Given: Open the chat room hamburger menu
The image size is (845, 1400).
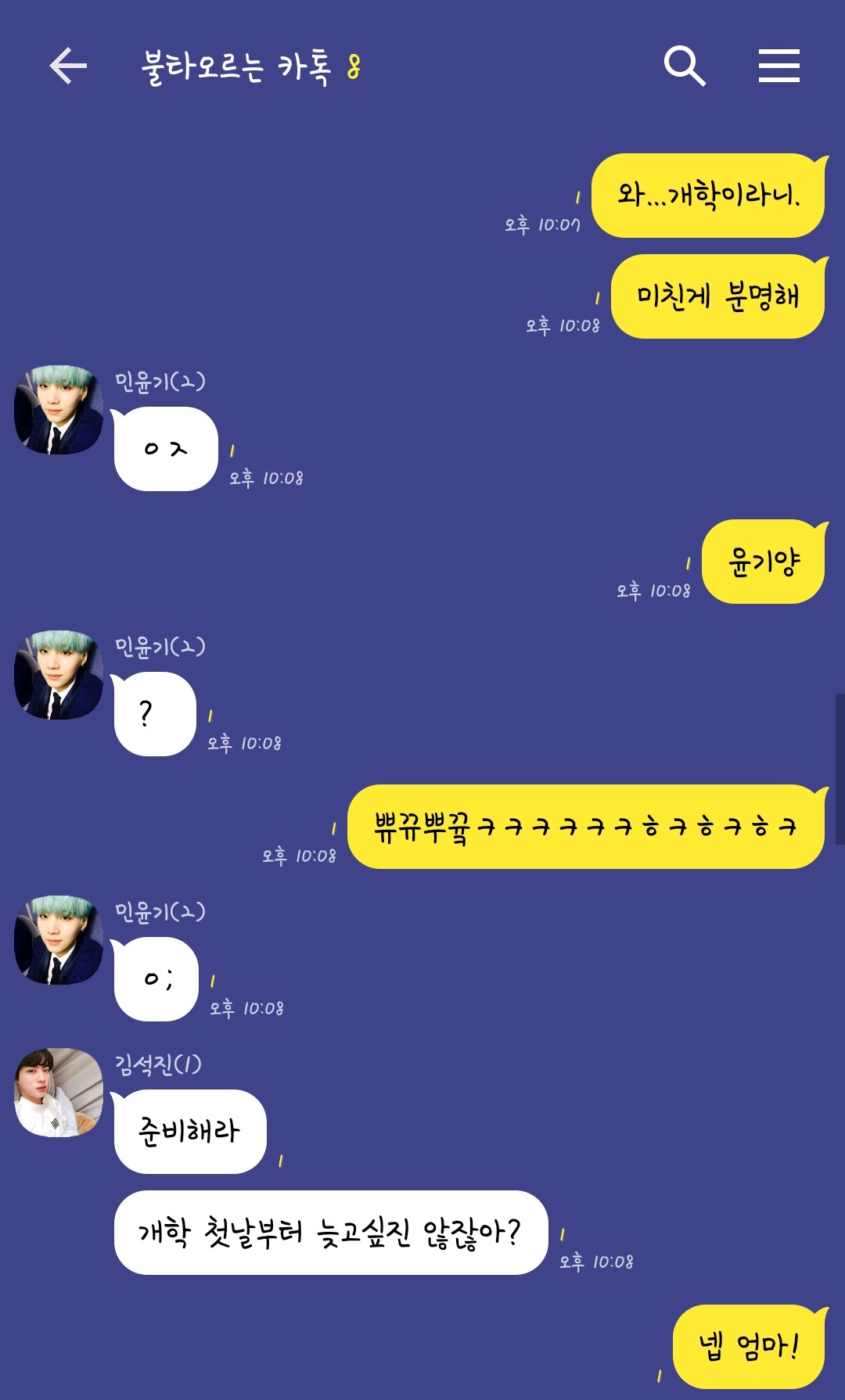Looking at the screenshot, I should [x=778, y=66].
